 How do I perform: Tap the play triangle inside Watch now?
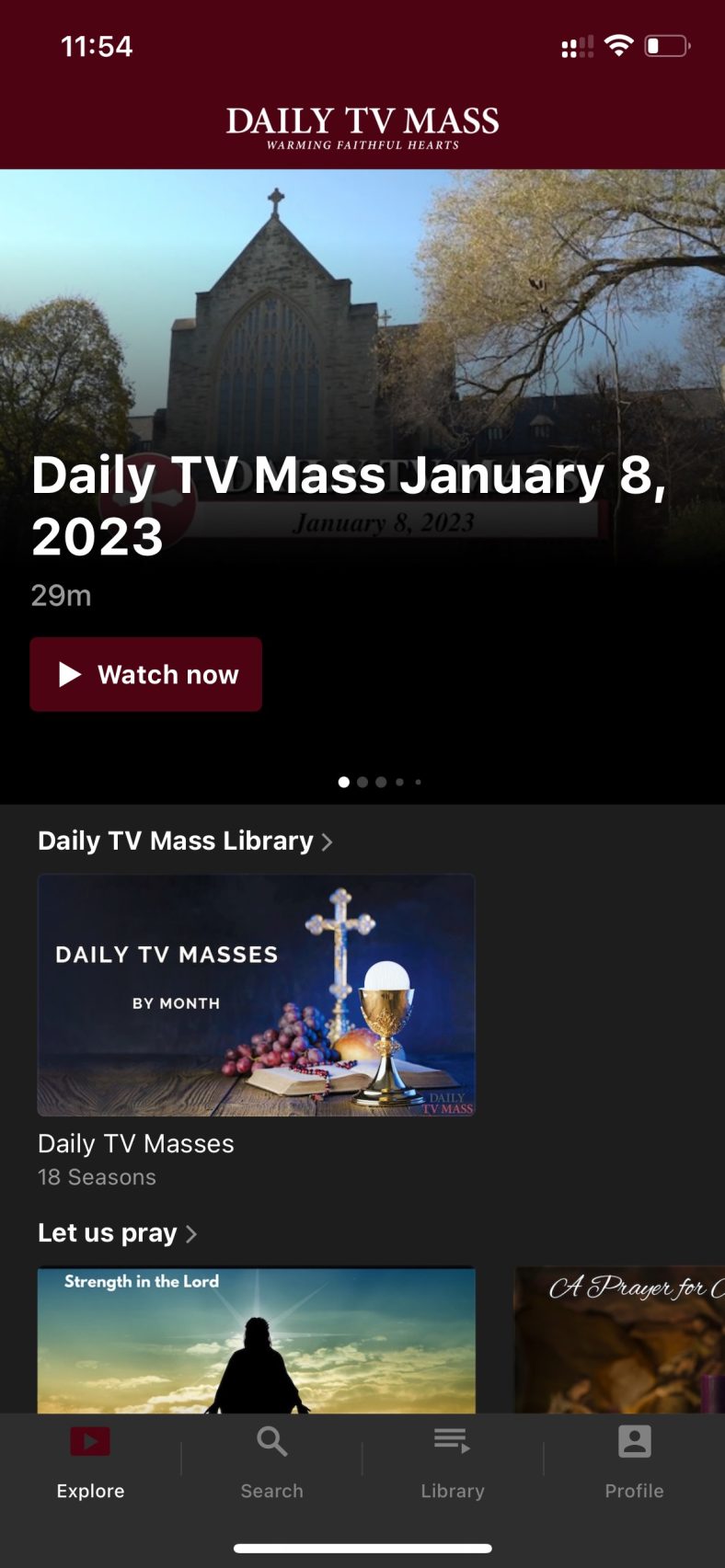click(x=71, y=674)
